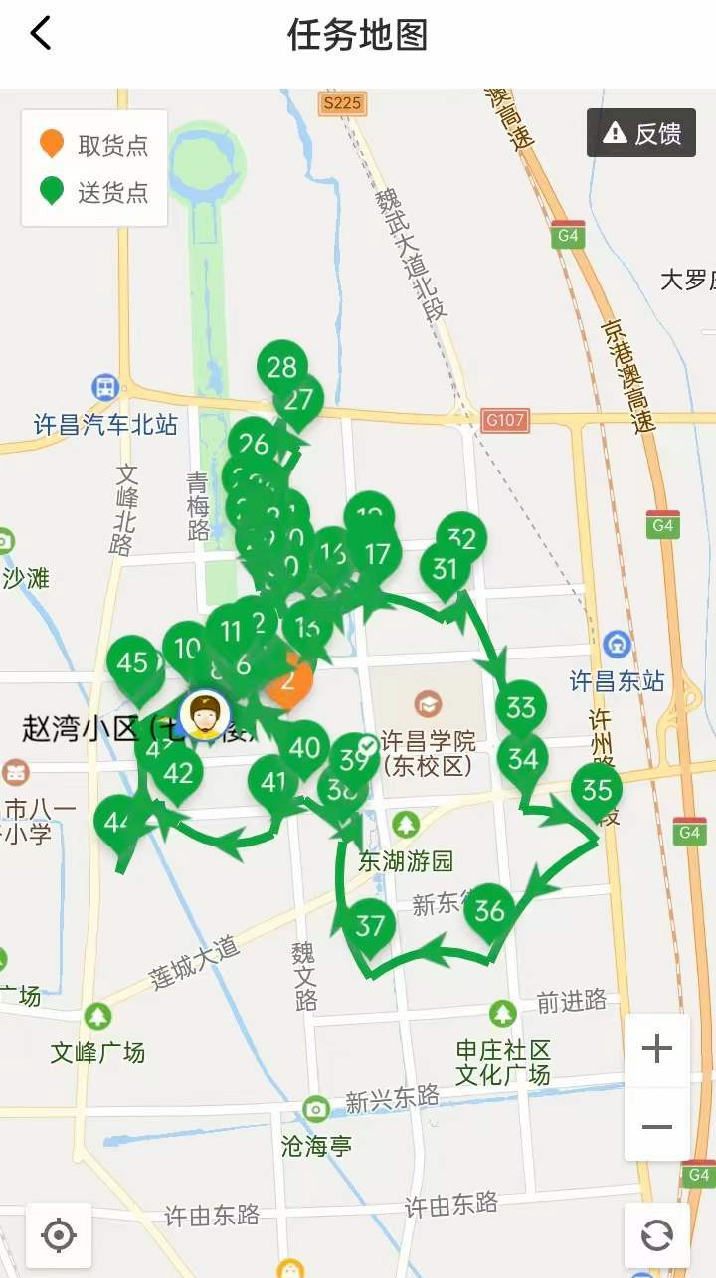Open delivery point marker 28
The height and width of the screenshot is (1278, 716).
tap(282, 366)
